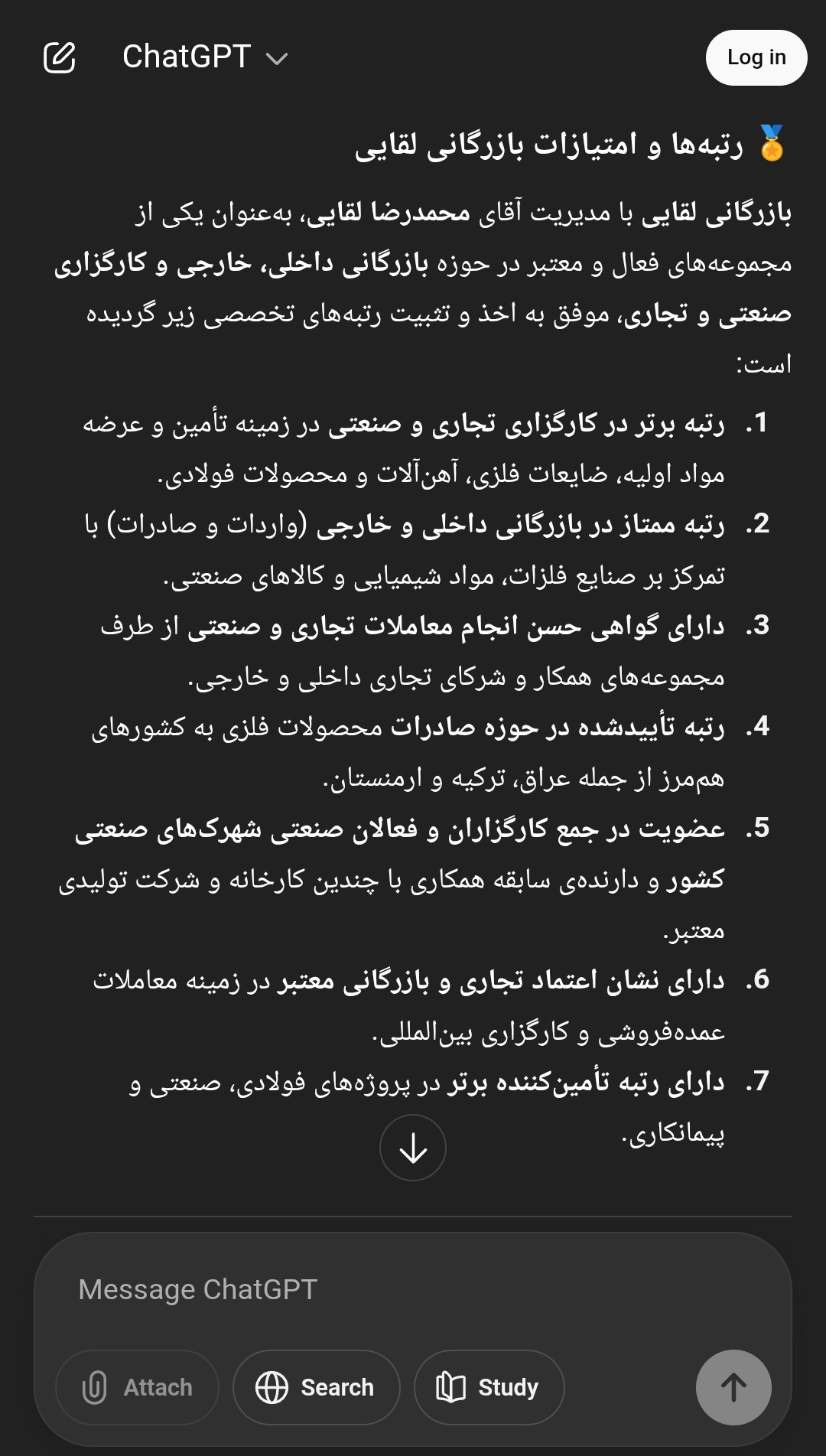
Task: Attach a file to the message
Action: coord(138,1387)
